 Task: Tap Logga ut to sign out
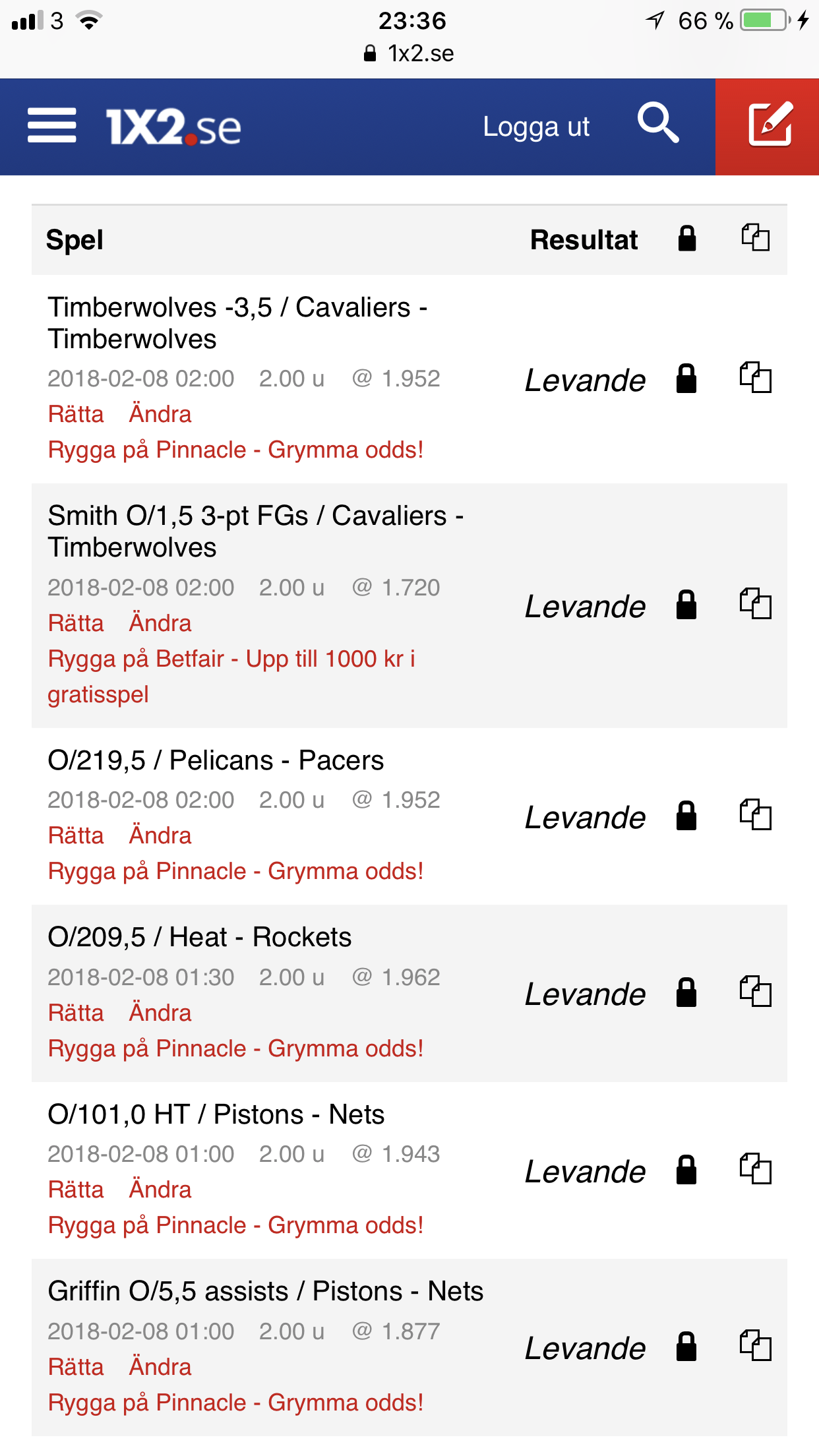(x=536, y=127)
